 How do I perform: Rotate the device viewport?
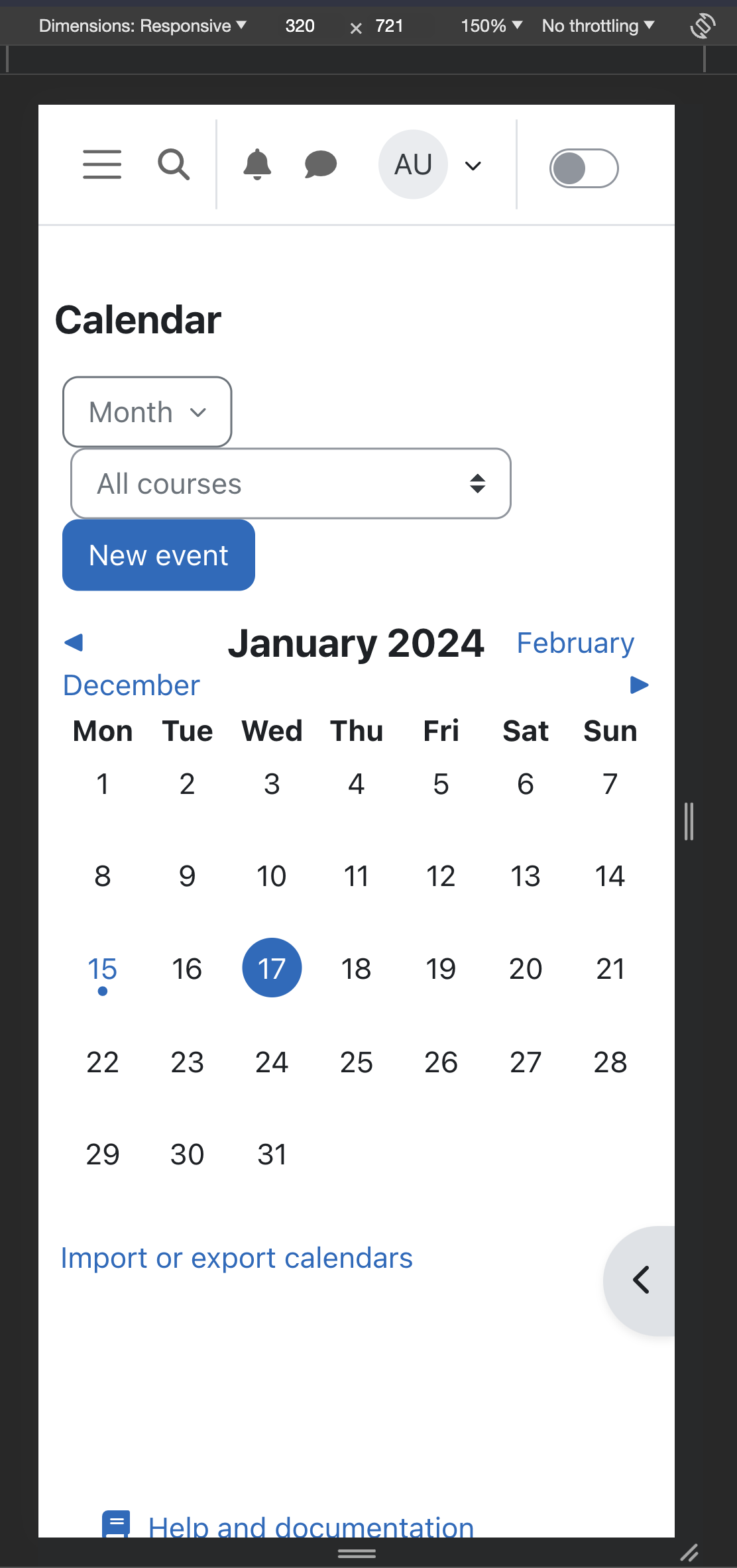(703, 26)
